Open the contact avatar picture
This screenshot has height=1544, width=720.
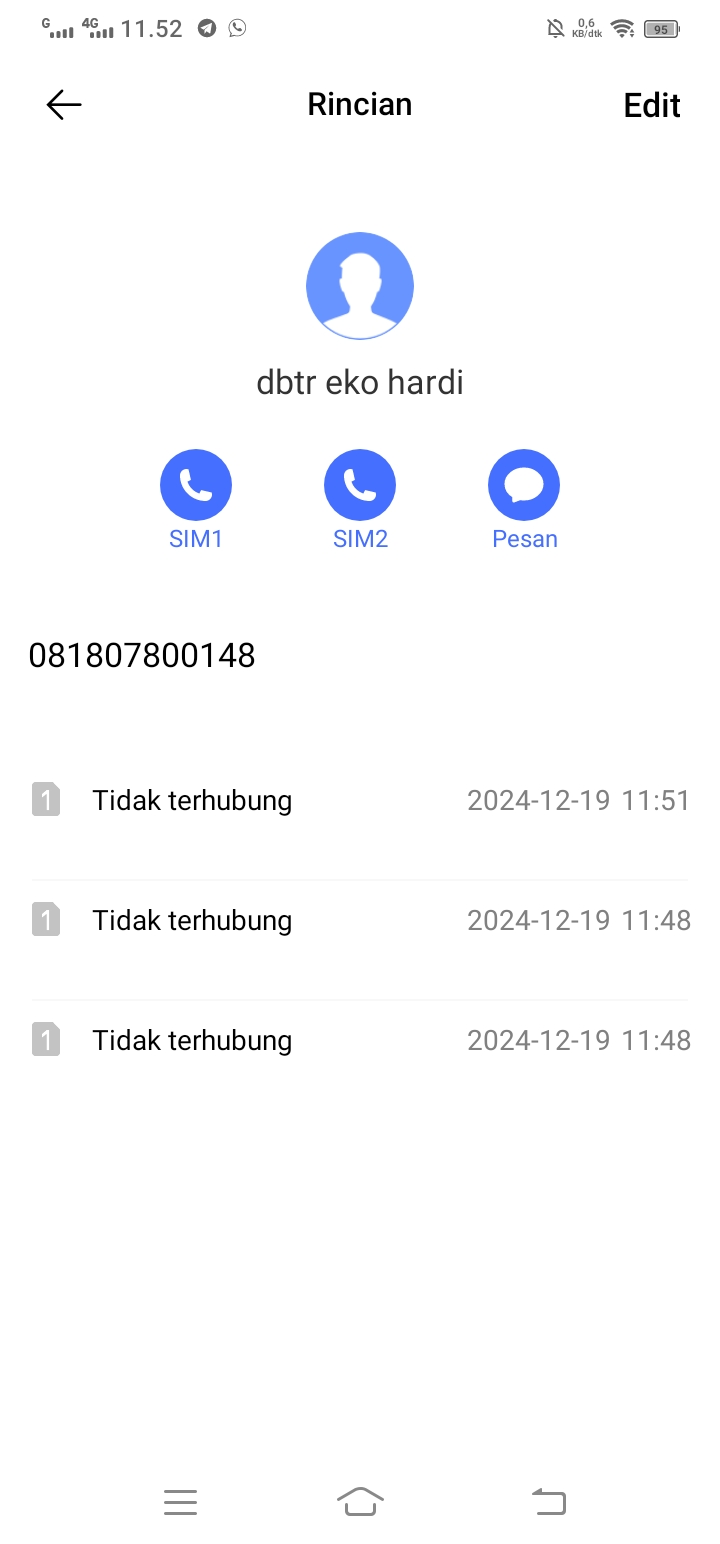pos(360,286)
